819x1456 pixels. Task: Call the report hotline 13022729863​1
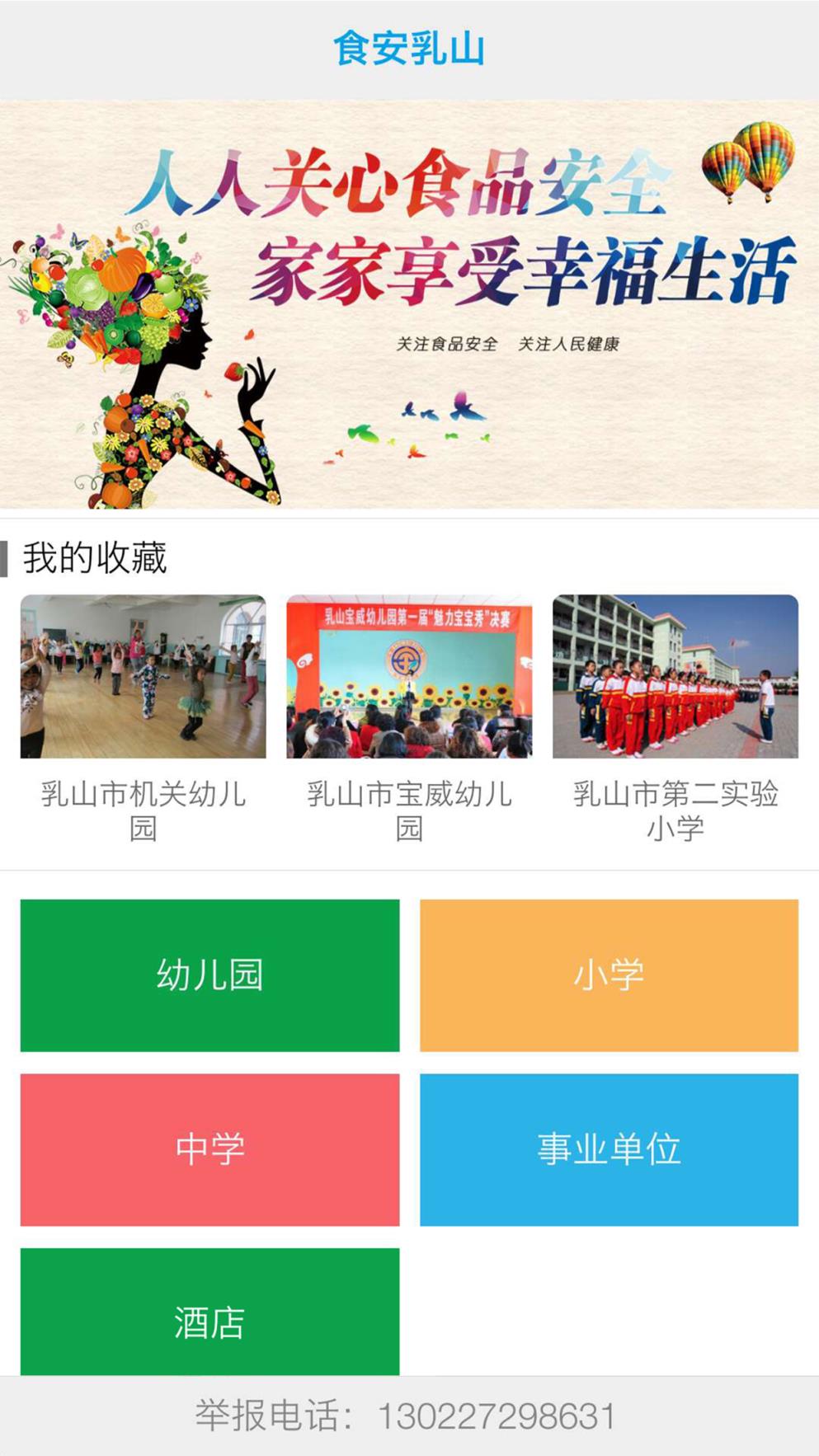tap(497, 1416)
